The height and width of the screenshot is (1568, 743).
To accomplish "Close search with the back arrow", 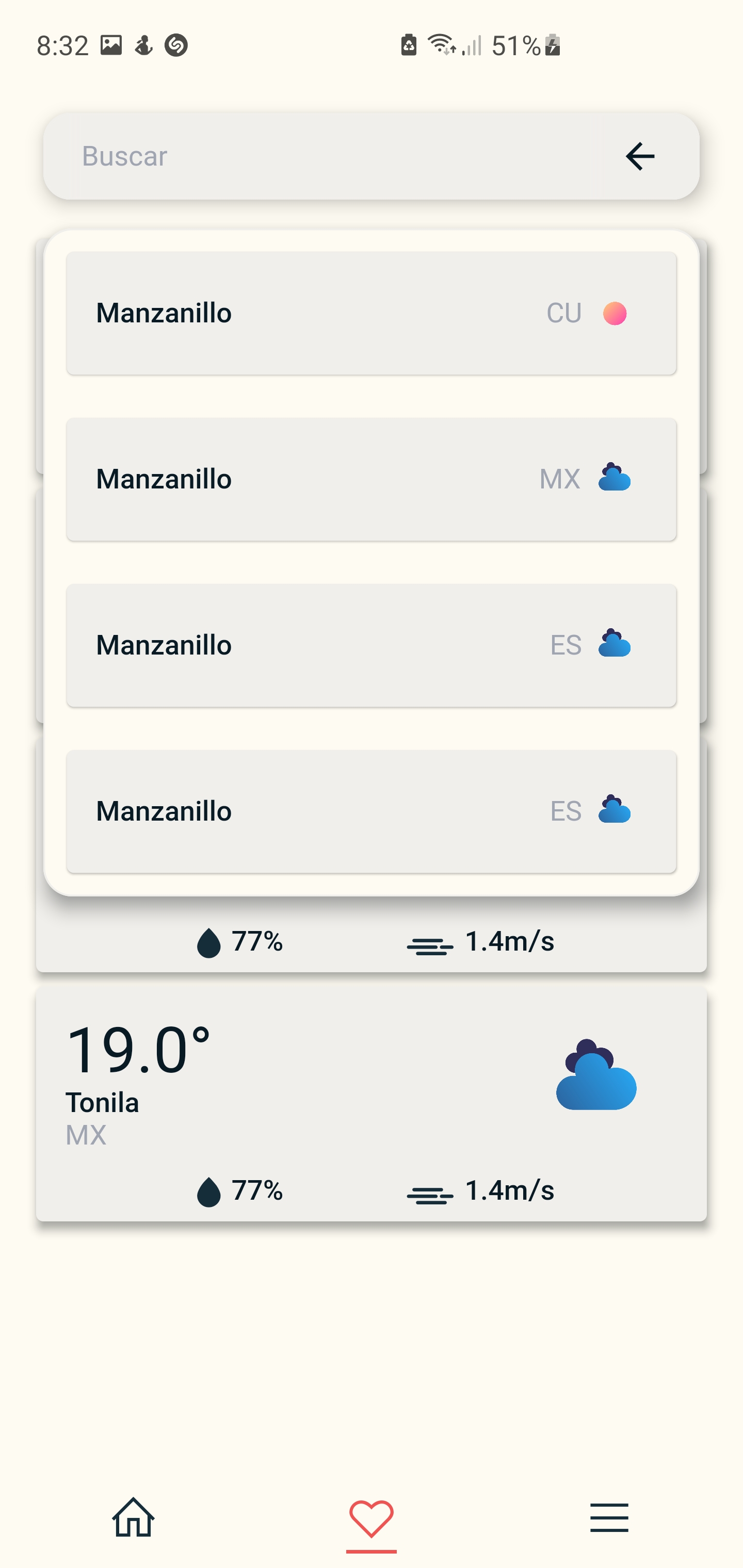I will pos(639,156).
